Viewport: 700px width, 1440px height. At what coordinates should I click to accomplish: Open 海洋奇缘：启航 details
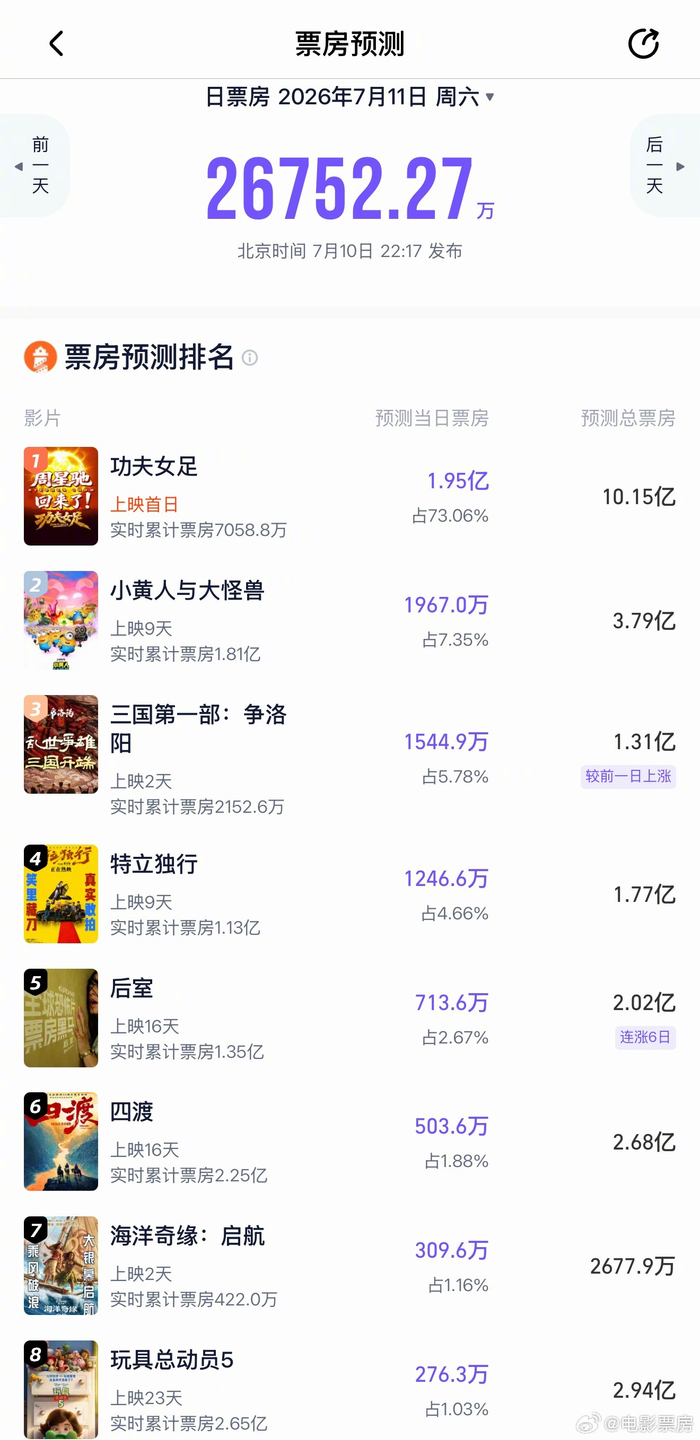(350, 1266)
